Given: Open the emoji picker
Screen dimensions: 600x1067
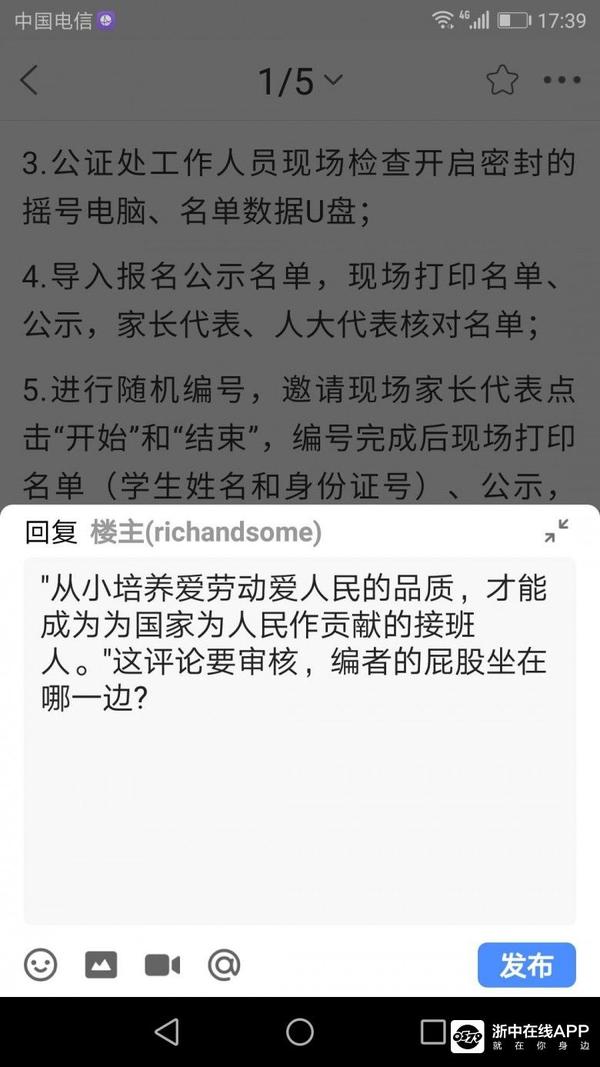Looking at the screenshot, I should [x=41, y=964].
